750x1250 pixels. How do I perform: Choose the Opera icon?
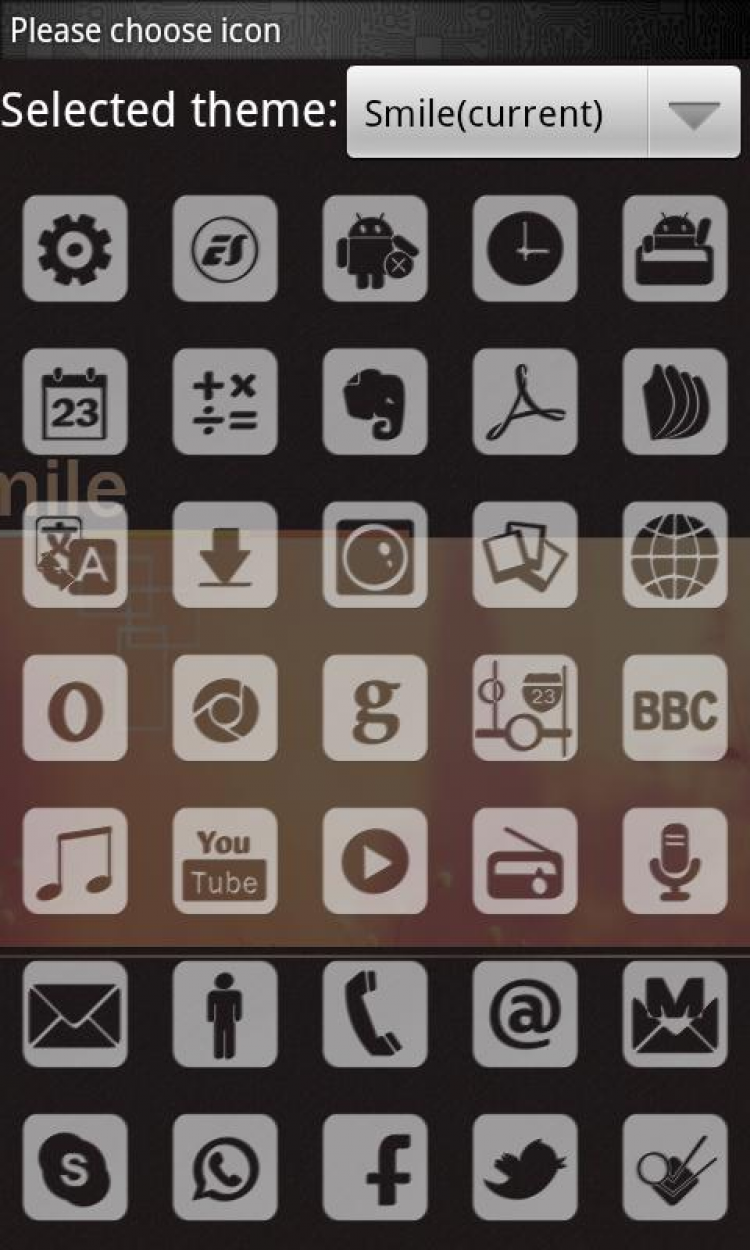pos(75,707)
